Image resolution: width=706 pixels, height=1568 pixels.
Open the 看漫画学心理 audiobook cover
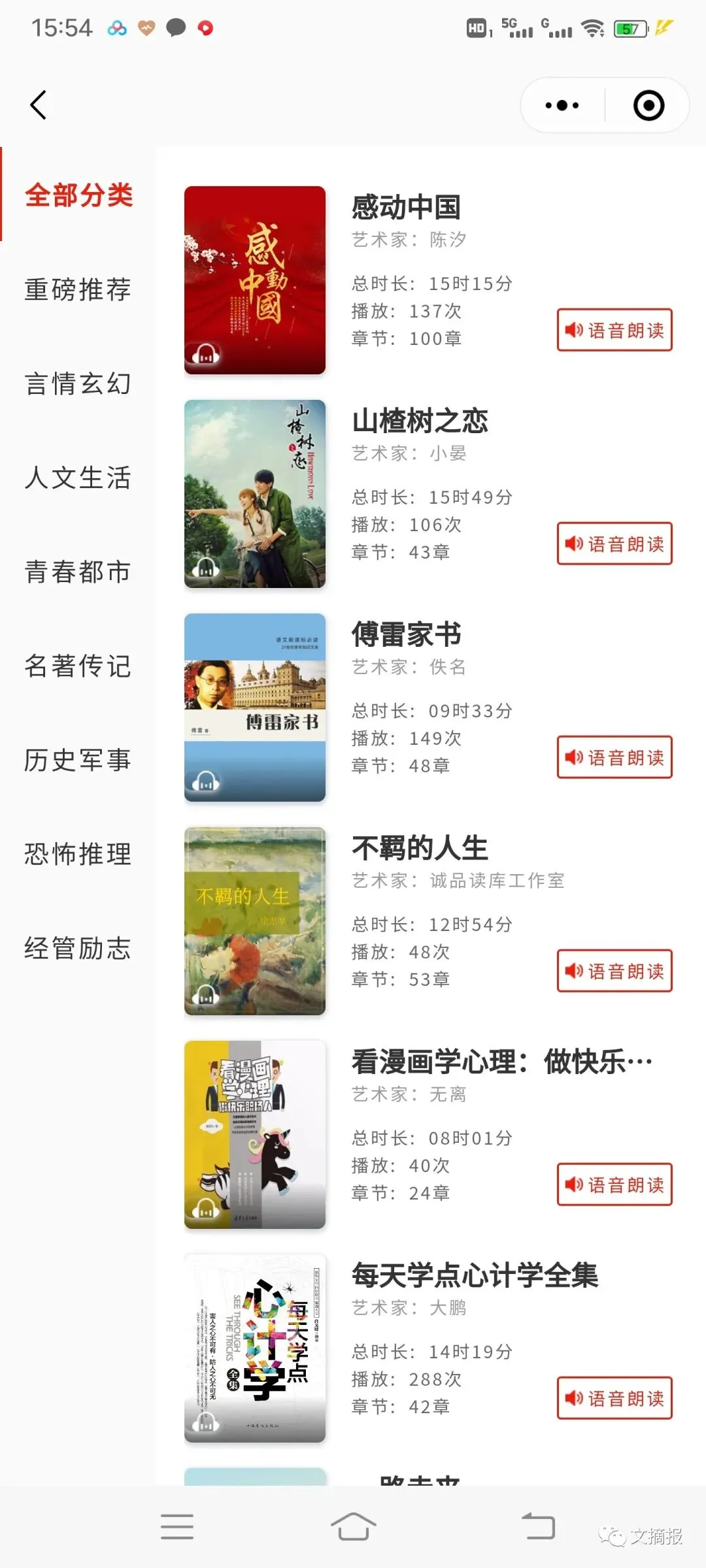[x=255, y=1135]
